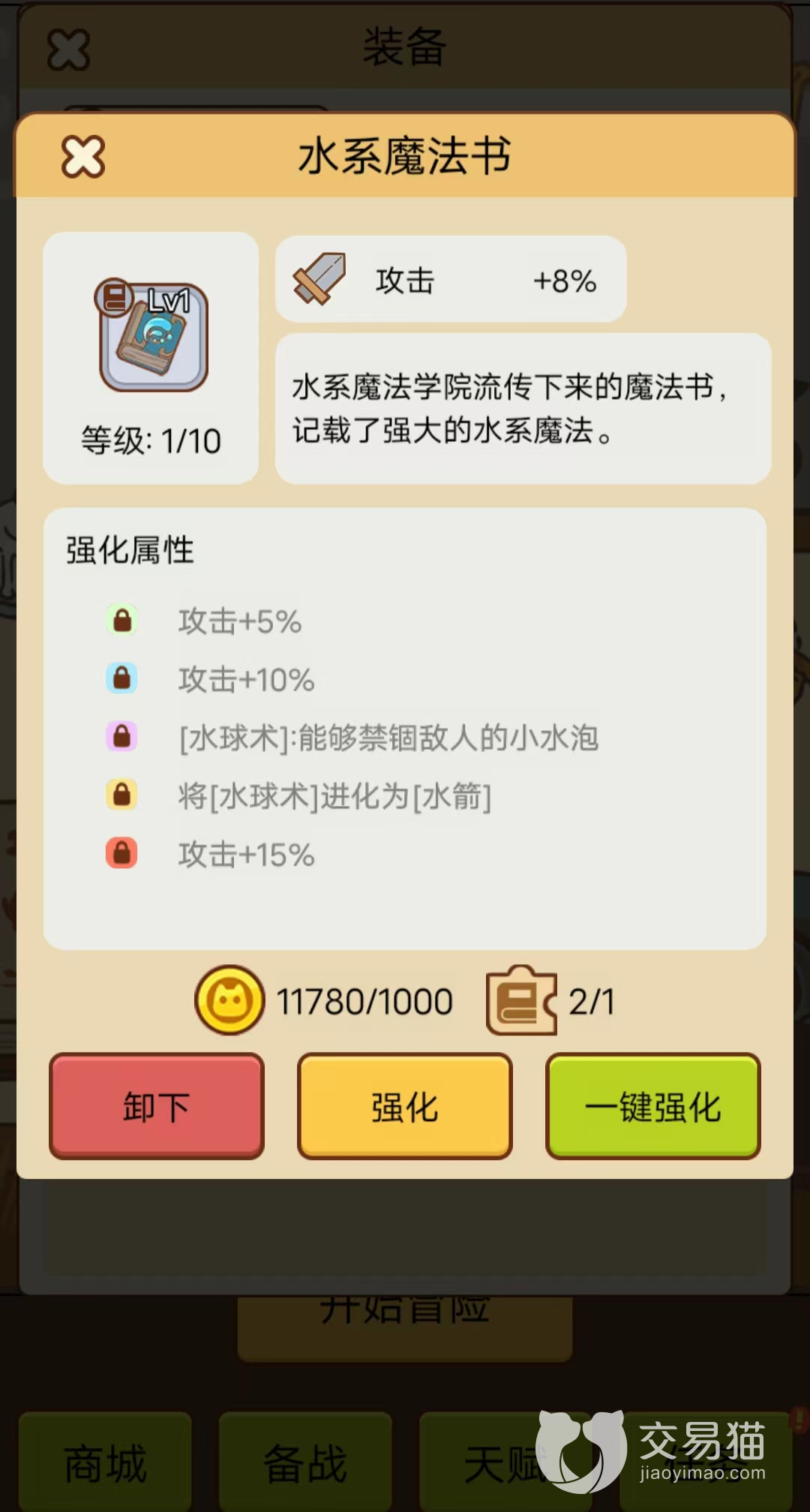Viewport: 810px width, 1512px height.
Task: Close the 水系魔法书 dialog
Action: coord(82,157)
